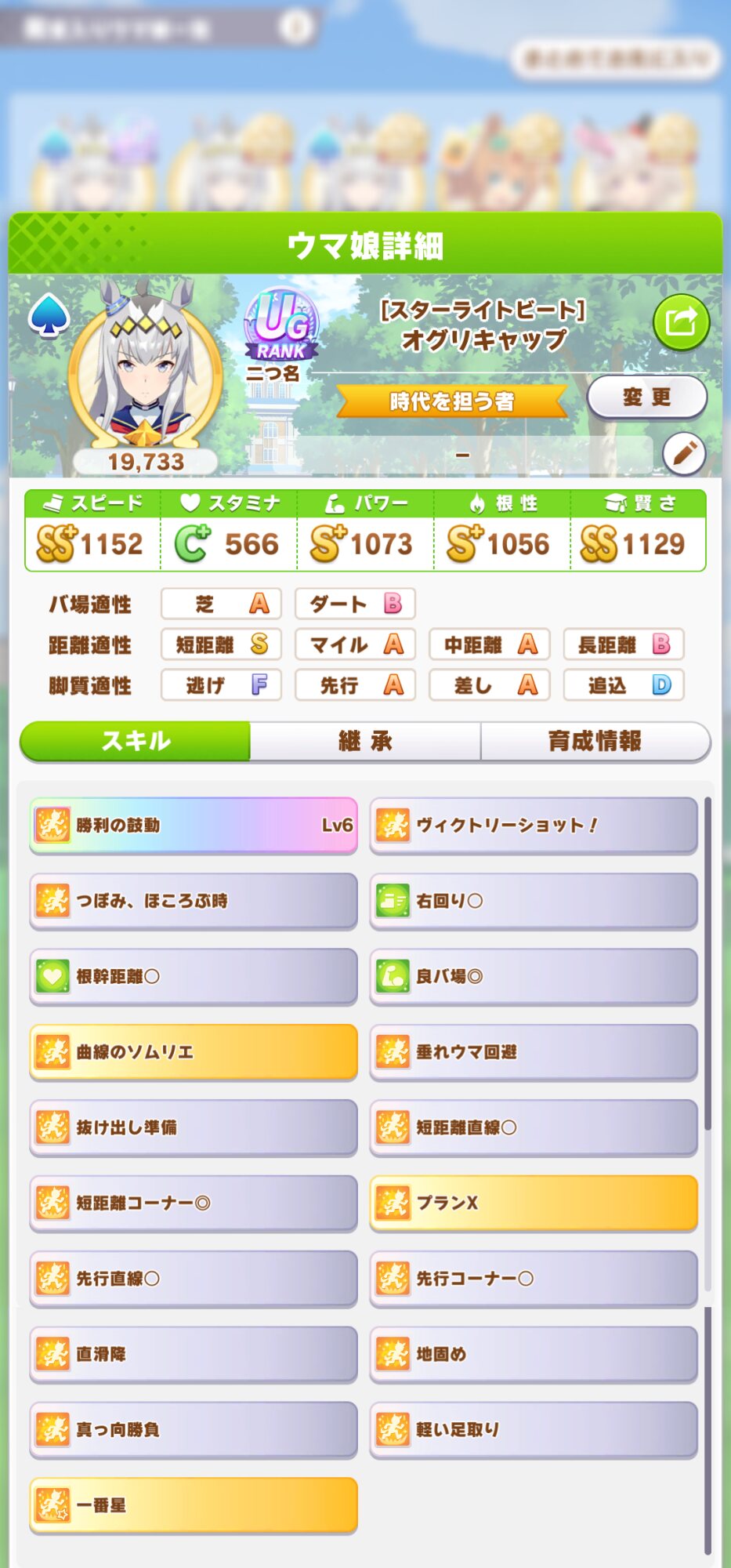This screenshot has width=731, height=1568.
Task: Tap the pencil edit icon
Action: 683,454
